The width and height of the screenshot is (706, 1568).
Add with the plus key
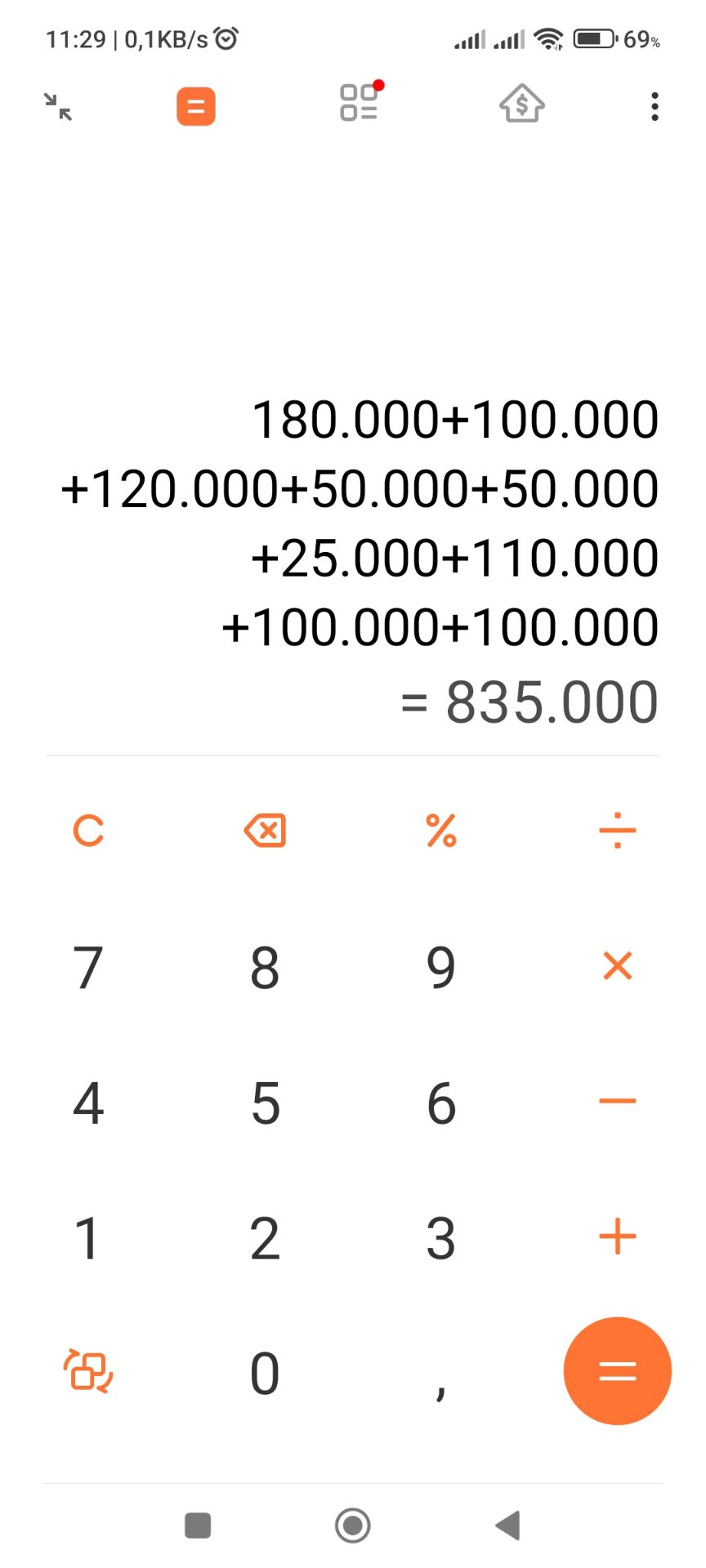coord(617,1236)
